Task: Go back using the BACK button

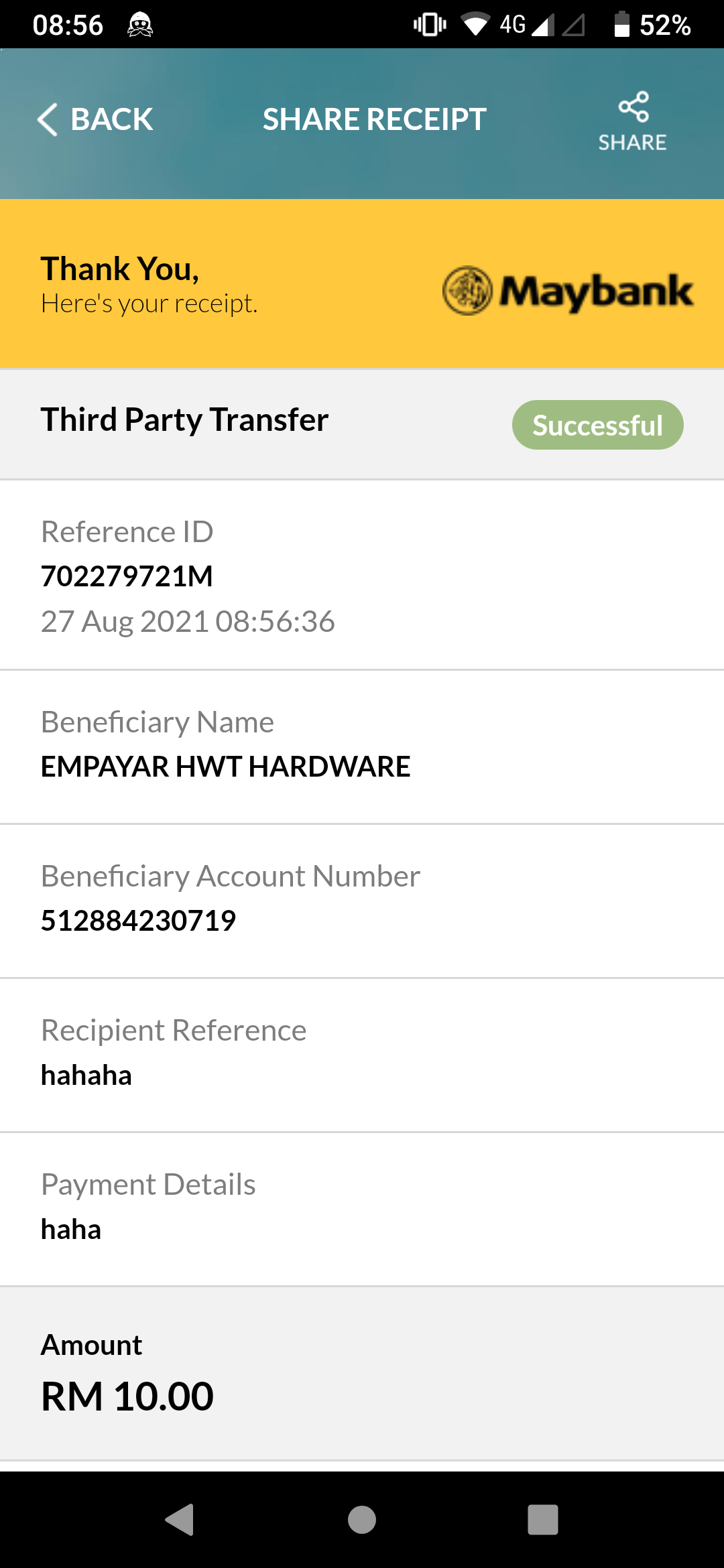Action: 95,120
